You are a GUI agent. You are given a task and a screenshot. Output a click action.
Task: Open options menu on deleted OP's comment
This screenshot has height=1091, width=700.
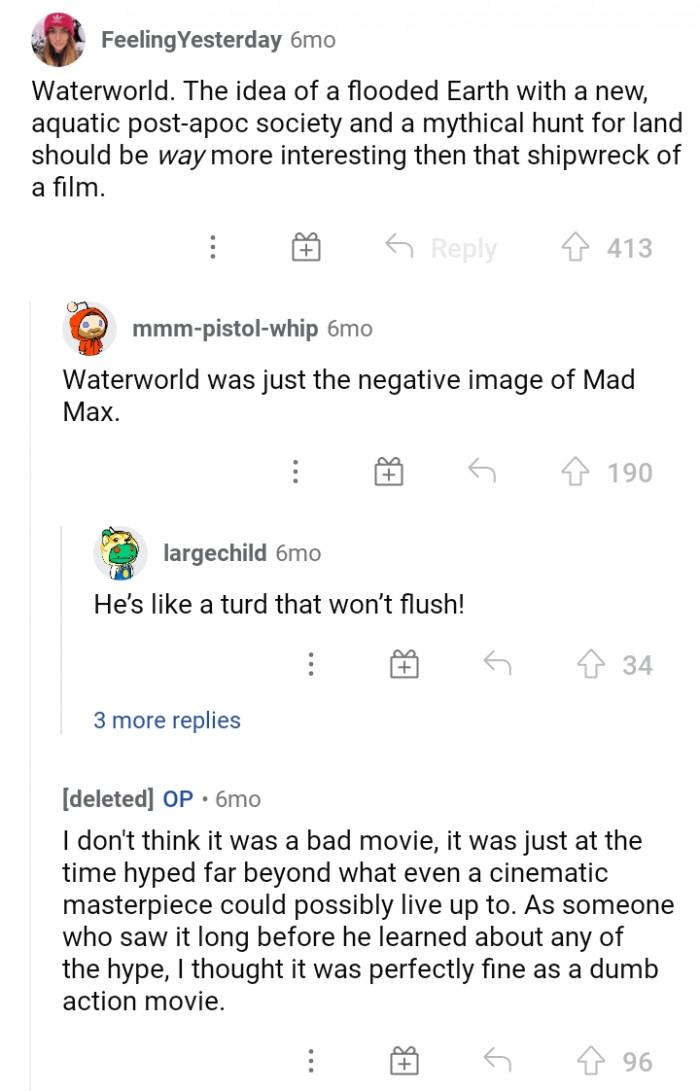pos(310,1061)
